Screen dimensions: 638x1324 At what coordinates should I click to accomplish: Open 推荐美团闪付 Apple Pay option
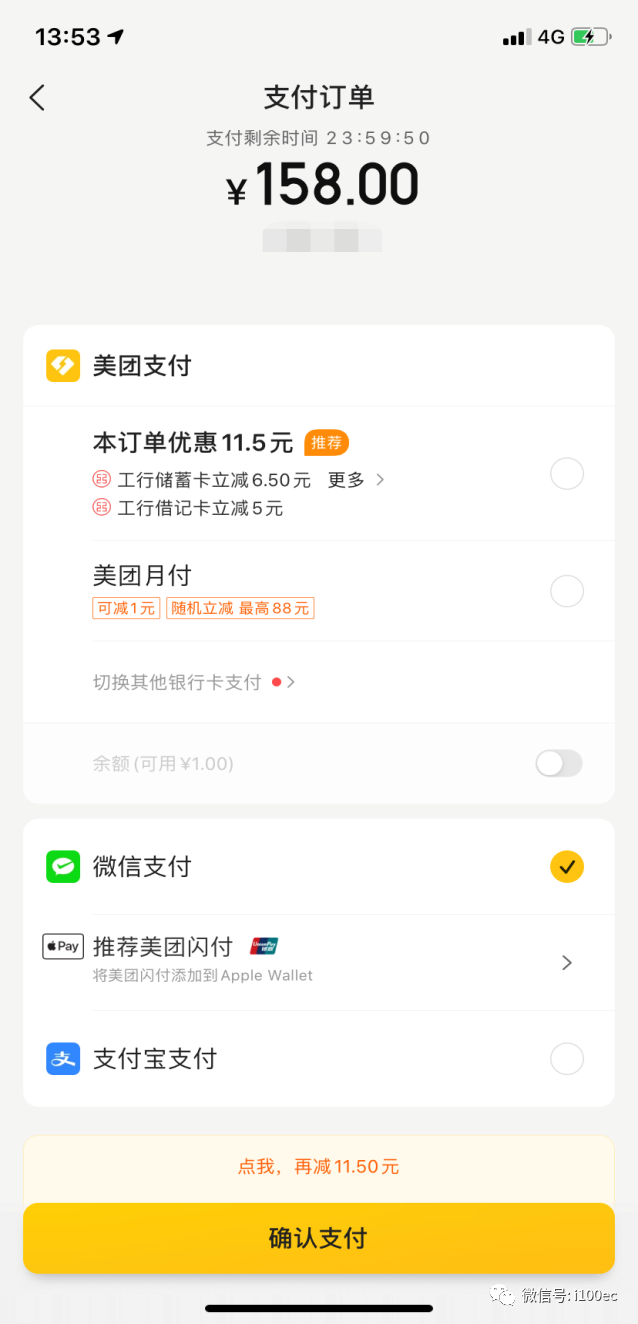tap(318, 961)
